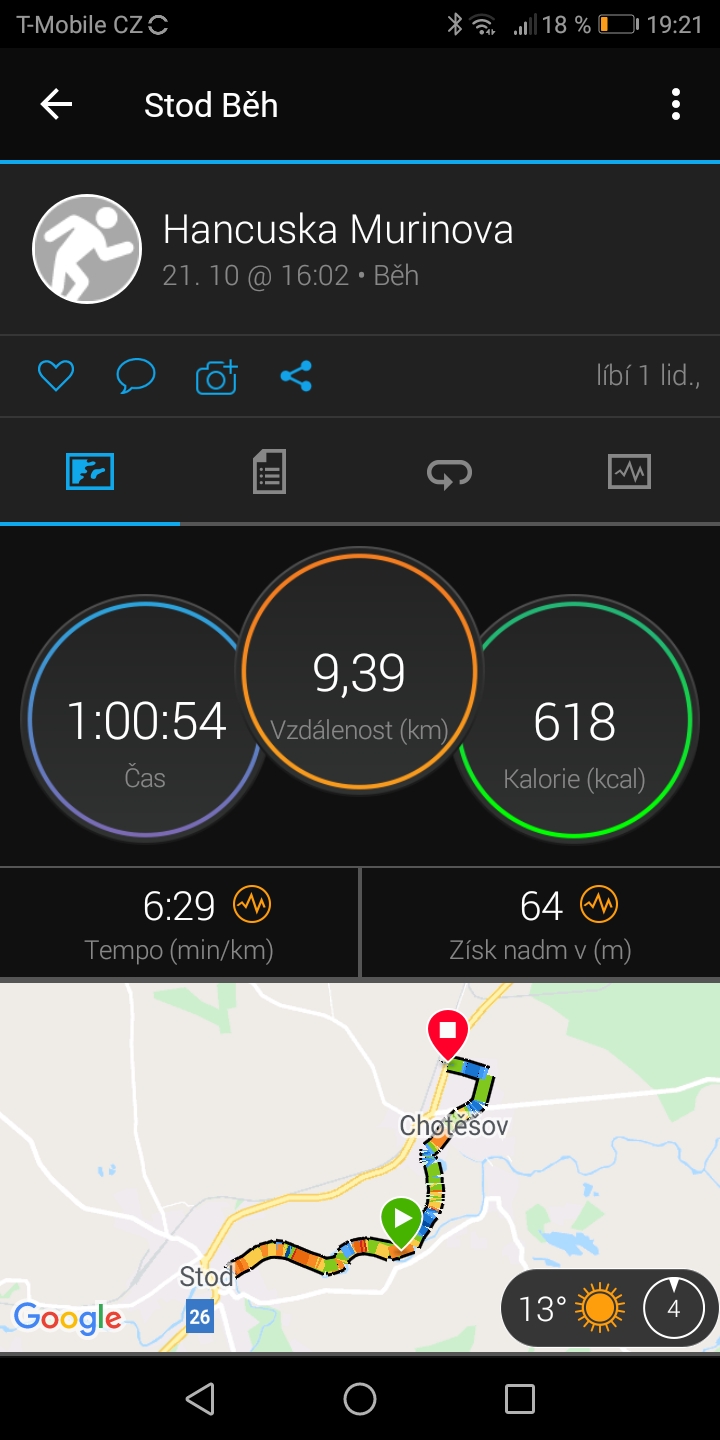Switch to the details list tab
The height and width of the screenshot is (1440, 720).
(269, 471)
